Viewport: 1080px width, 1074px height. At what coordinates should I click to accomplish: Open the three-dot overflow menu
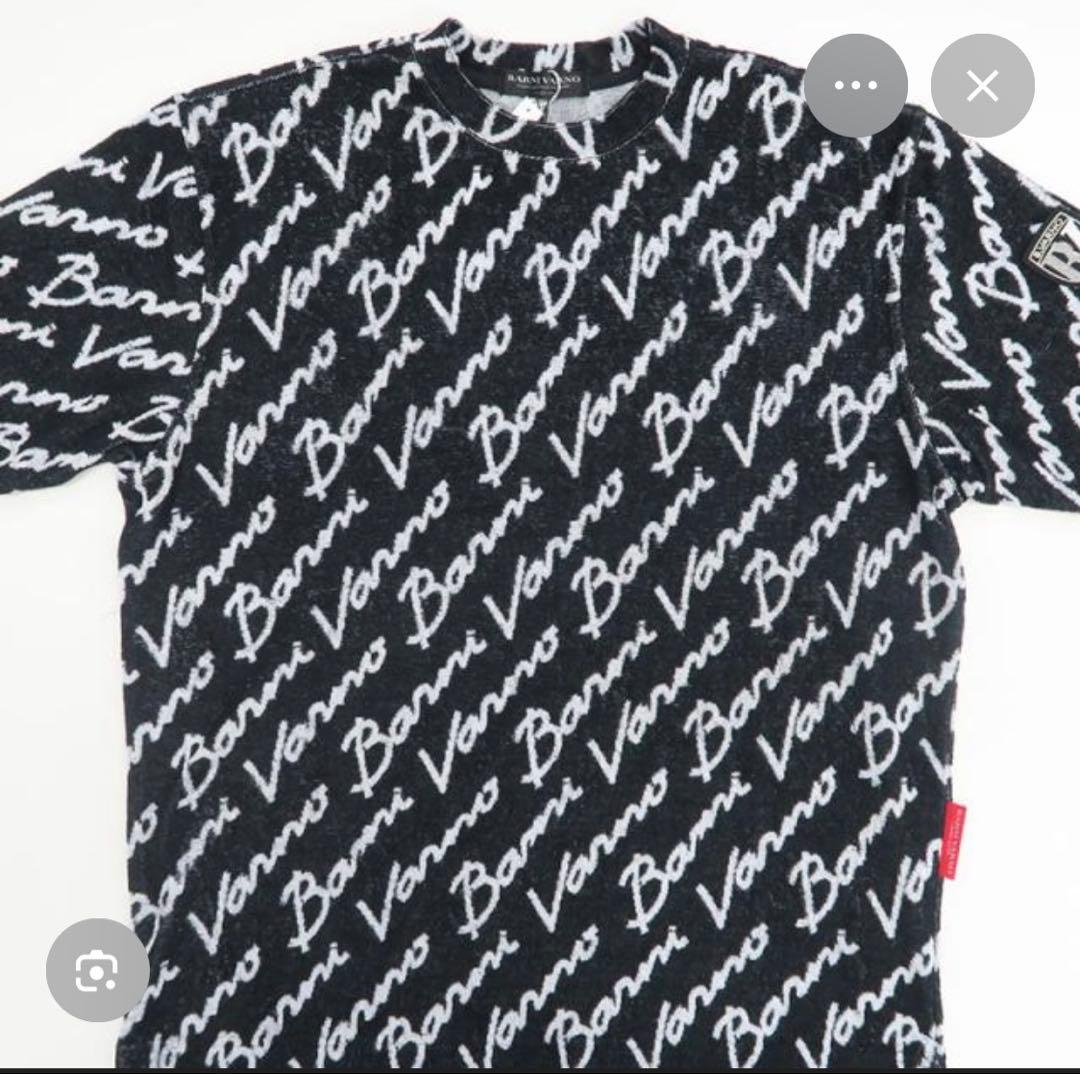[855, 86]
